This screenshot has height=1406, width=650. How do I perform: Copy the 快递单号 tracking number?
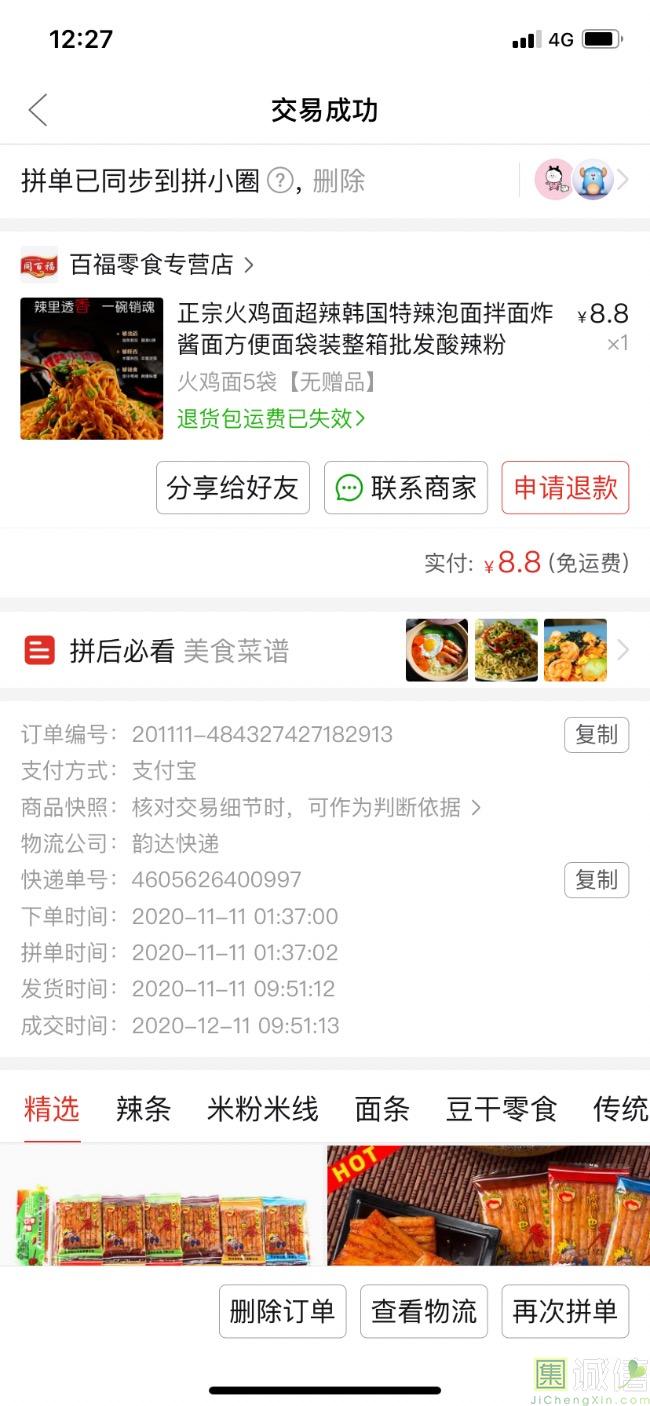pos(596,880)
